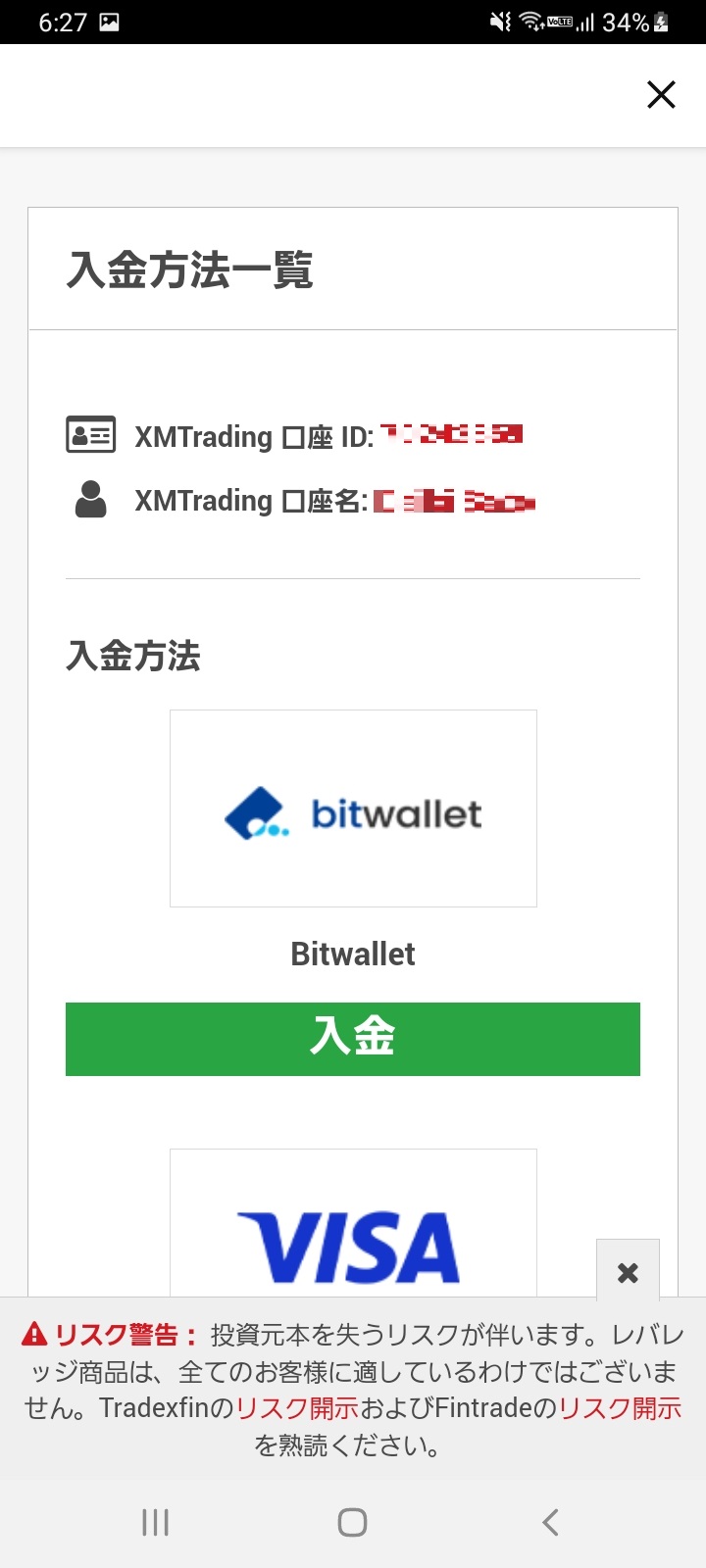Open the Fintrade リスク開示 link

pos(620,1408)
